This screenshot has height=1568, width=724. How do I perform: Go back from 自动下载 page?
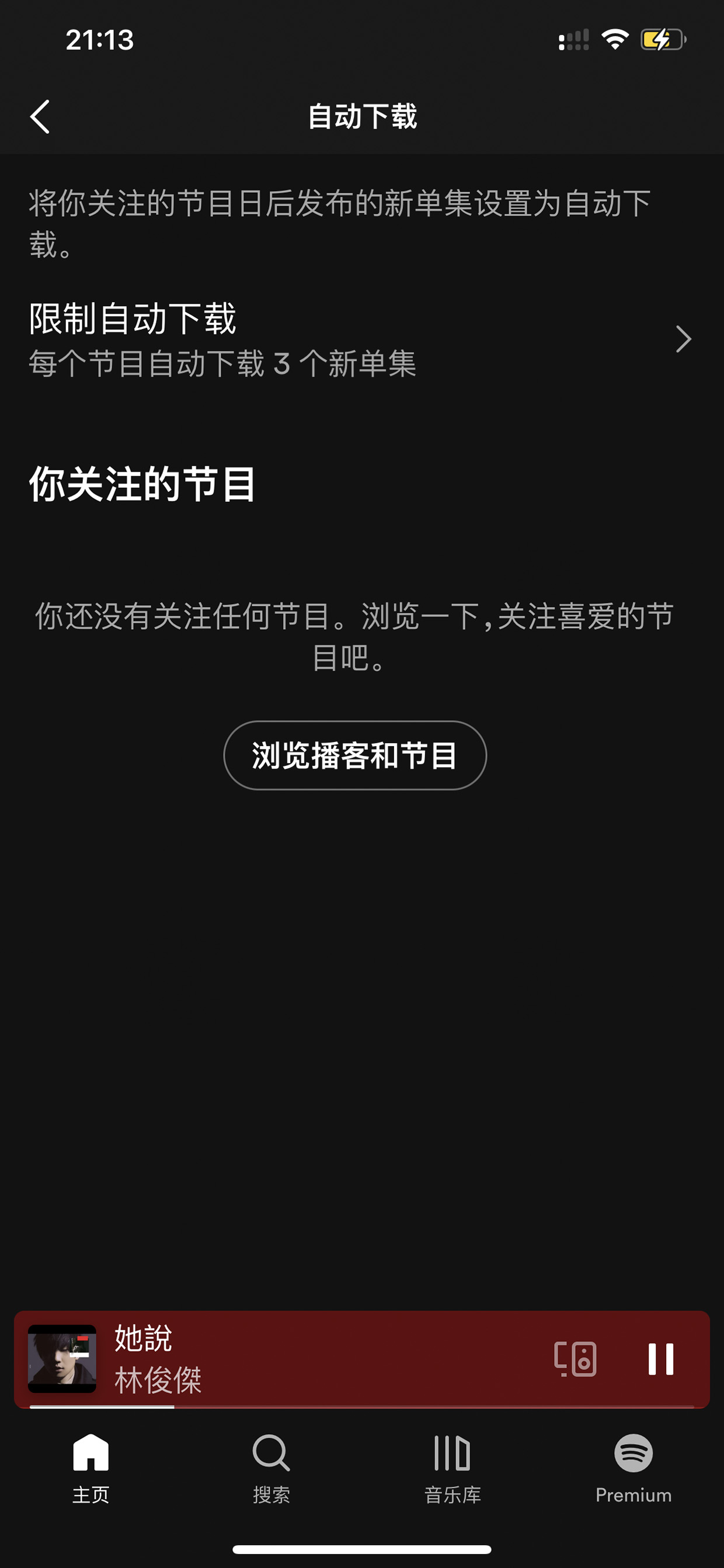(x=40, y=116)
